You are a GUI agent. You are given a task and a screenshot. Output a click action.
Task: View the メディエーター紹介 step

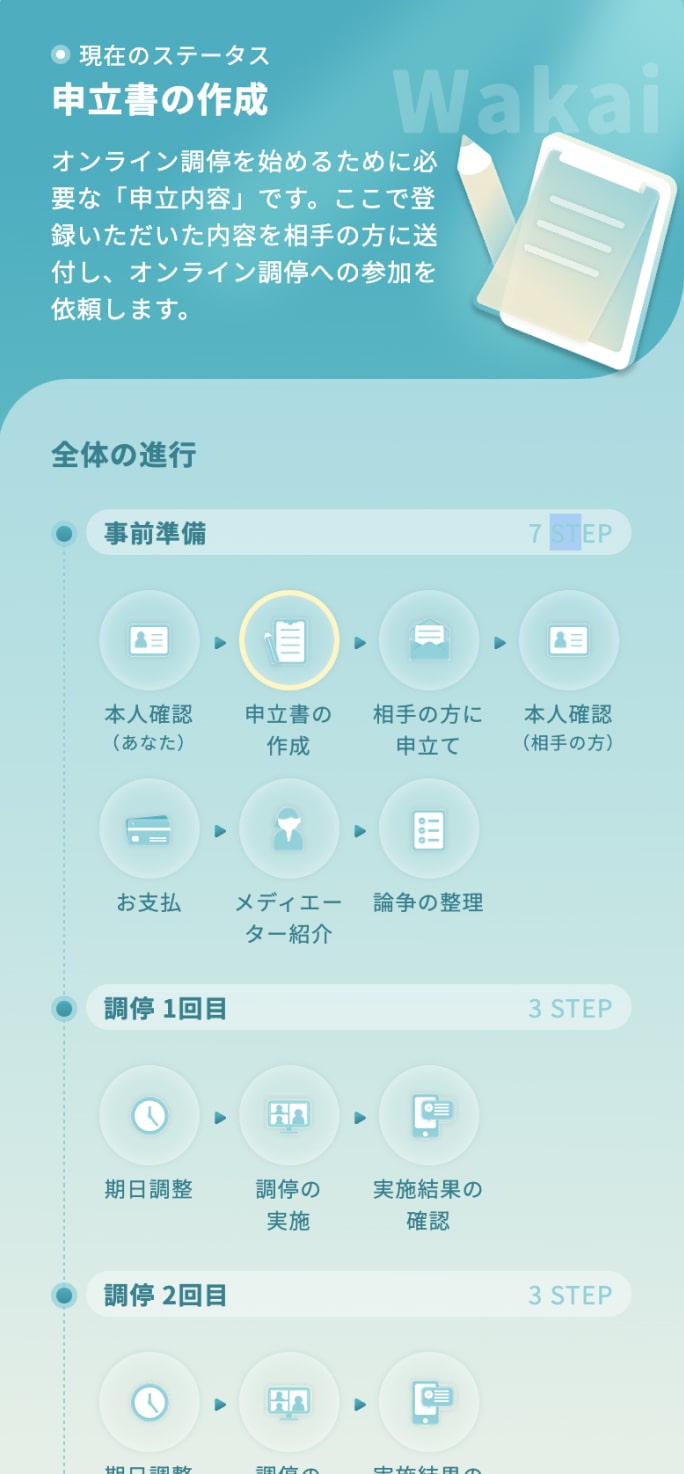point(289,829)
